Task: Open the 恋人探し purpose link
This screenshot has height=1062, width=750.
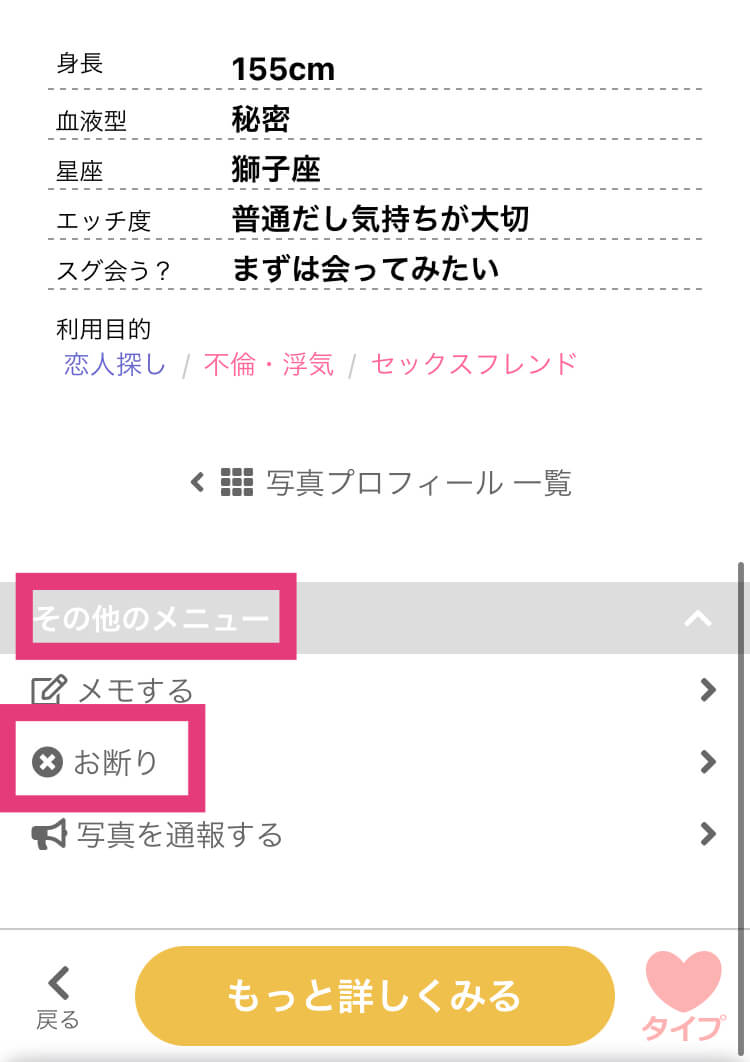Action: (115, 364)
